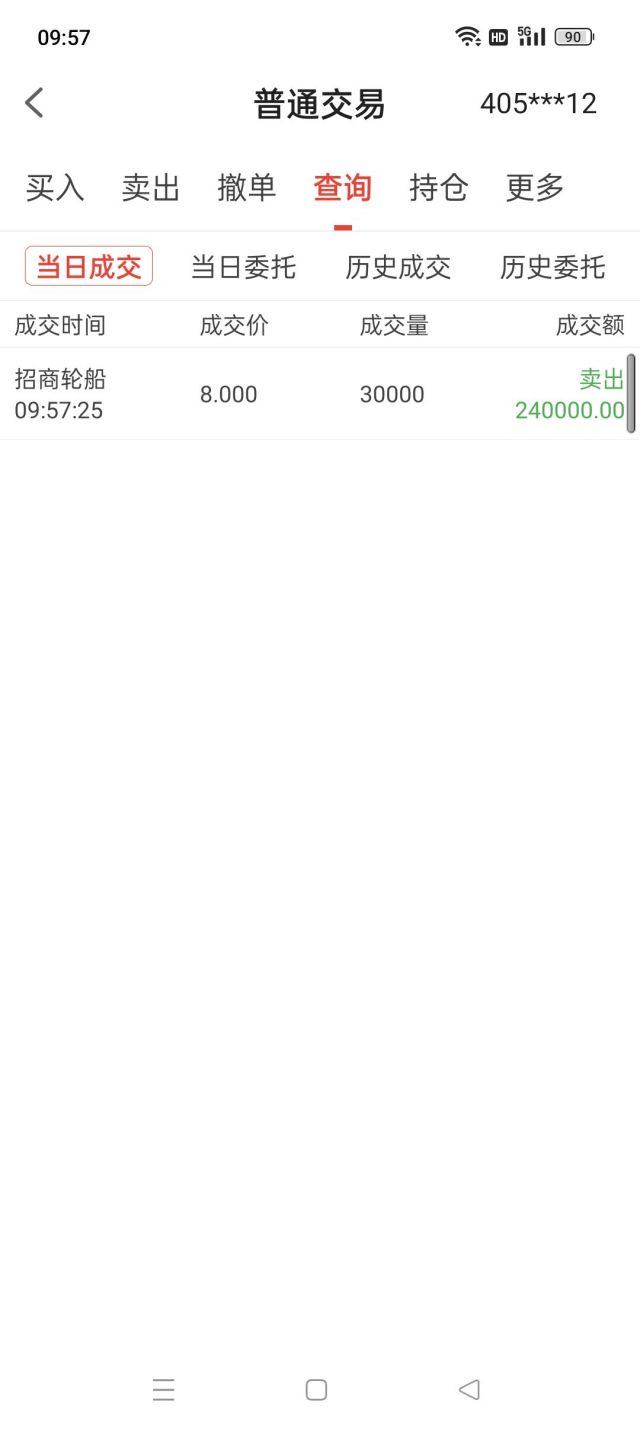This screenshot has width=640, height=1429.
Task: Switch to 当日委托 sub-tab
Action: pos(243,267)
